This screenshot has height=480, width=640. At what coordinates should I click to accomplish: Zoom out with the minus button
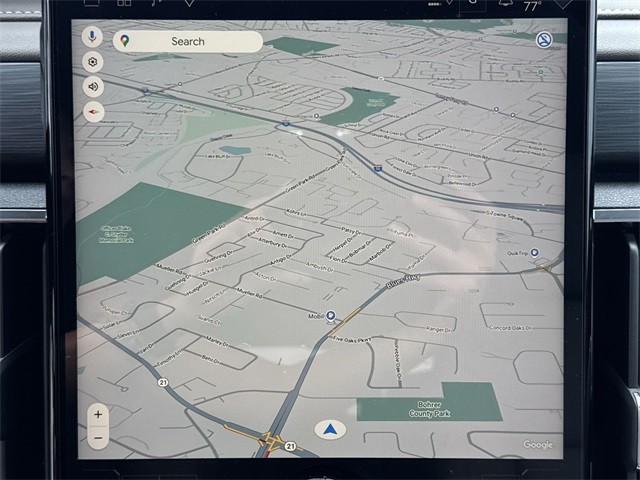[97, 438]
